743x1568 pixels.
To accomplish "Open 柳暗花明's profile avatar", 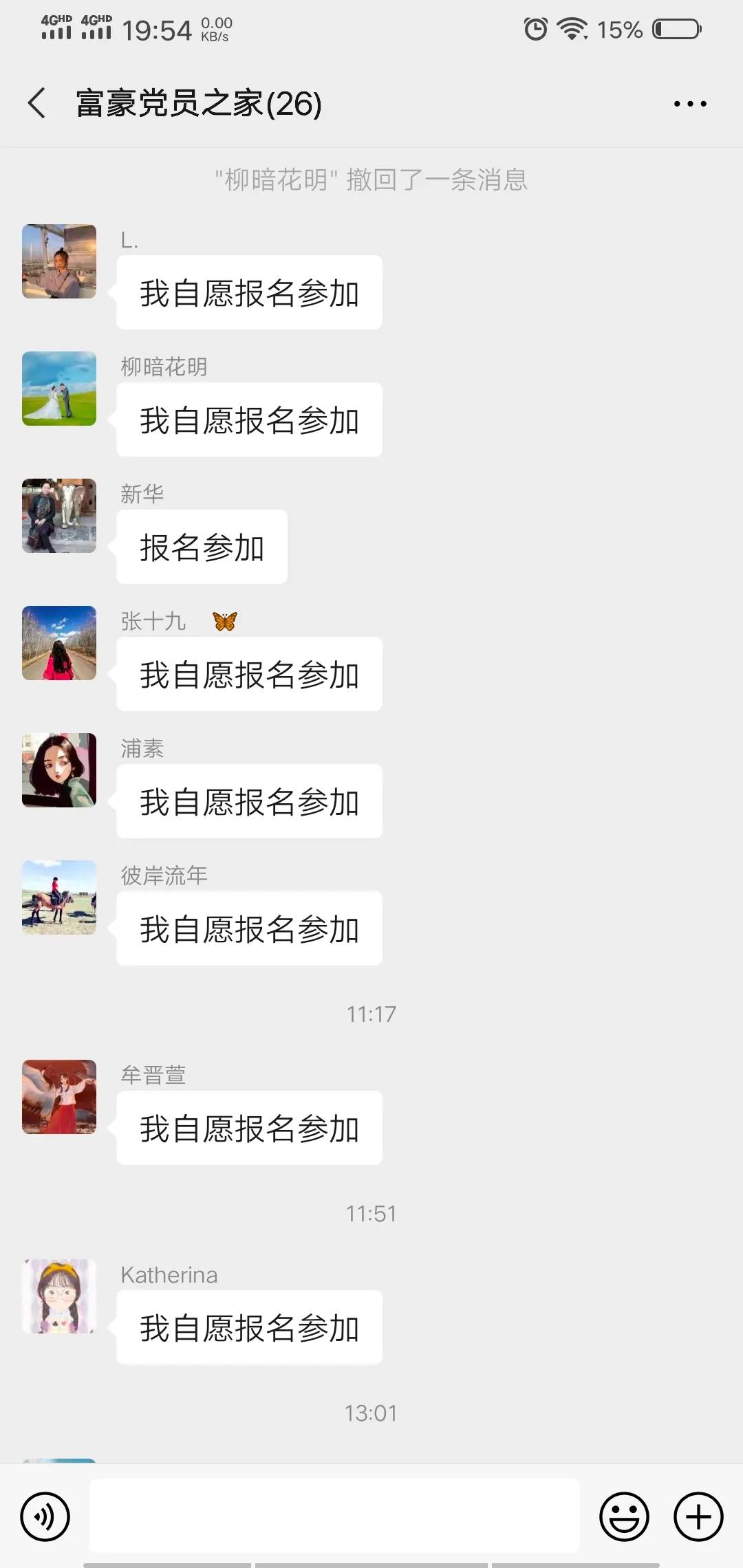I will (x=59, y=389).
